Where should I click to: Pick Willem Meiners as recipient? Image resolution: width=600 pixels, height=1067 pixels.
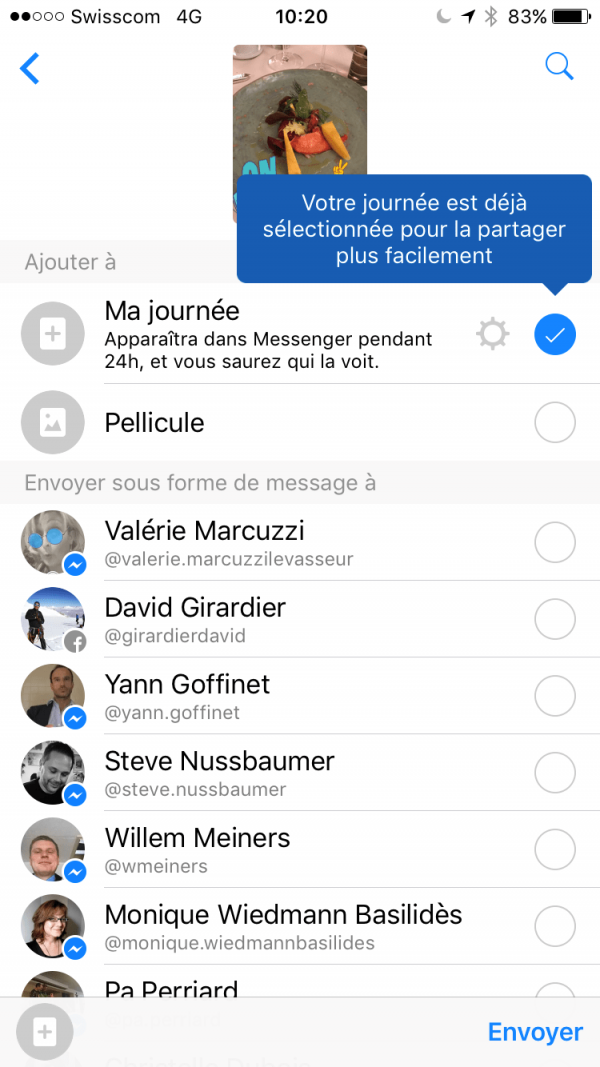[x=555, y=850]
